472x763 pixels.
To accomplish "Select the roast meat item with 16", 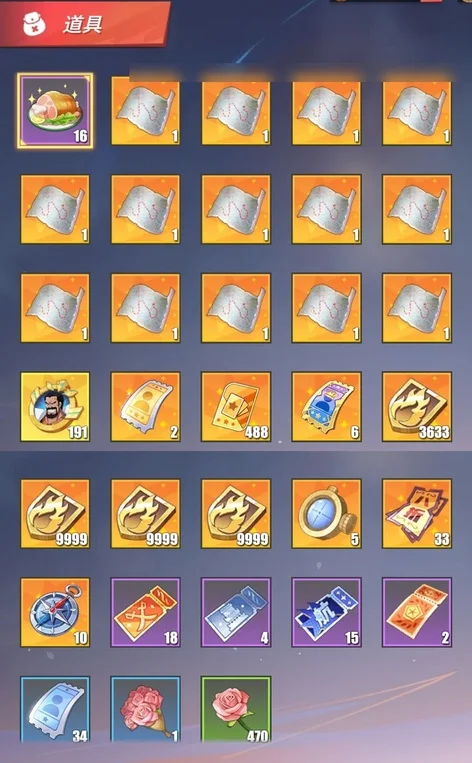I will coord(55,110).
